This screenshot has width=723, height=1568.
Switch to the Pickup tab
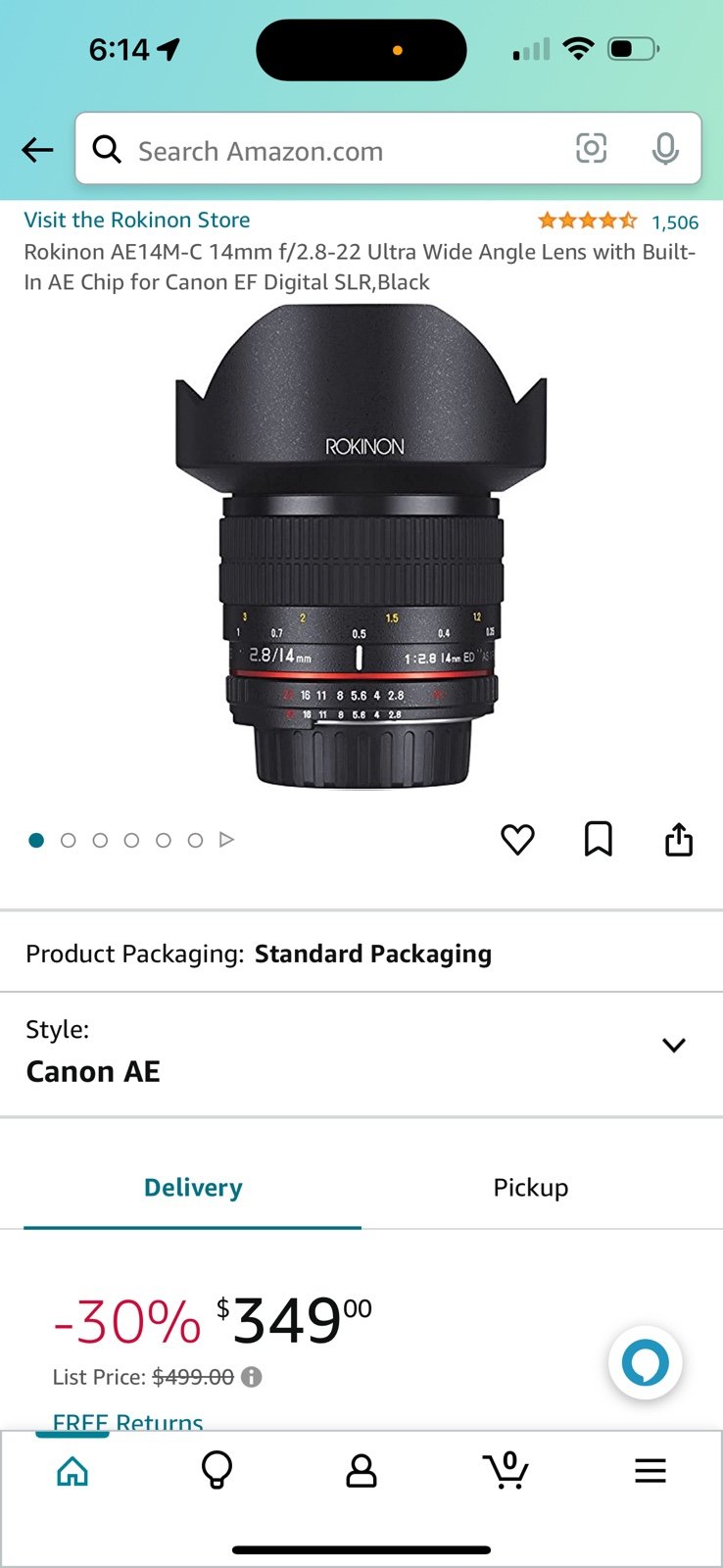click(531, 1188)
